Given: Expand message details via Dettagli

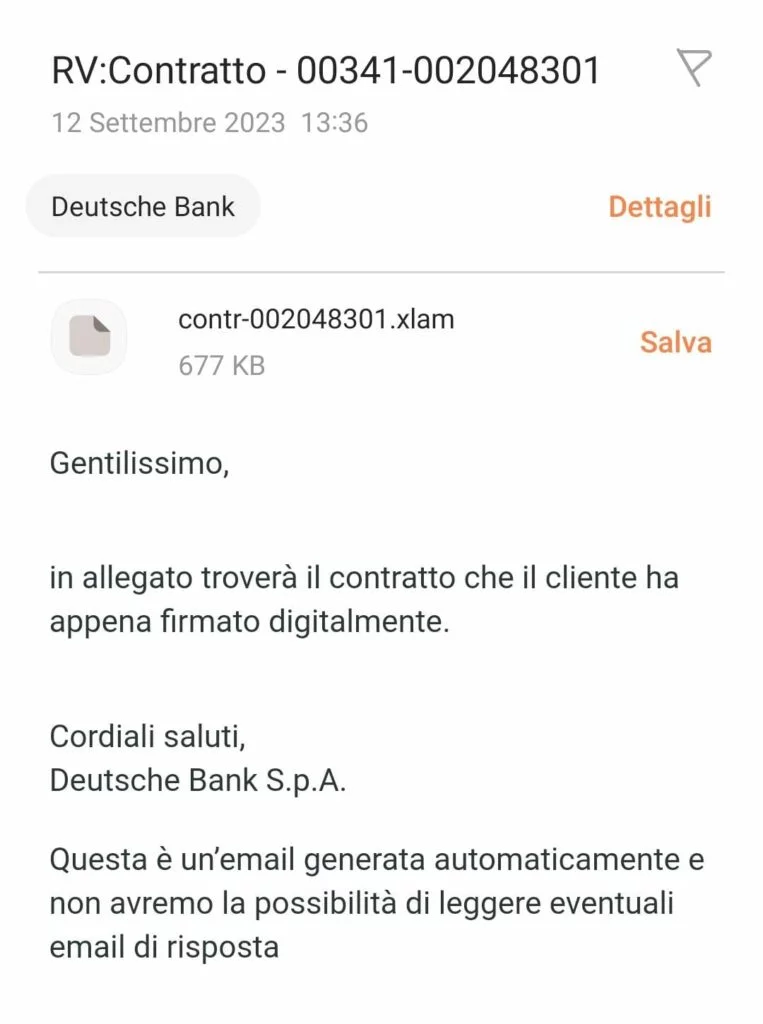Looking at the screenshot, I should 659,207.
